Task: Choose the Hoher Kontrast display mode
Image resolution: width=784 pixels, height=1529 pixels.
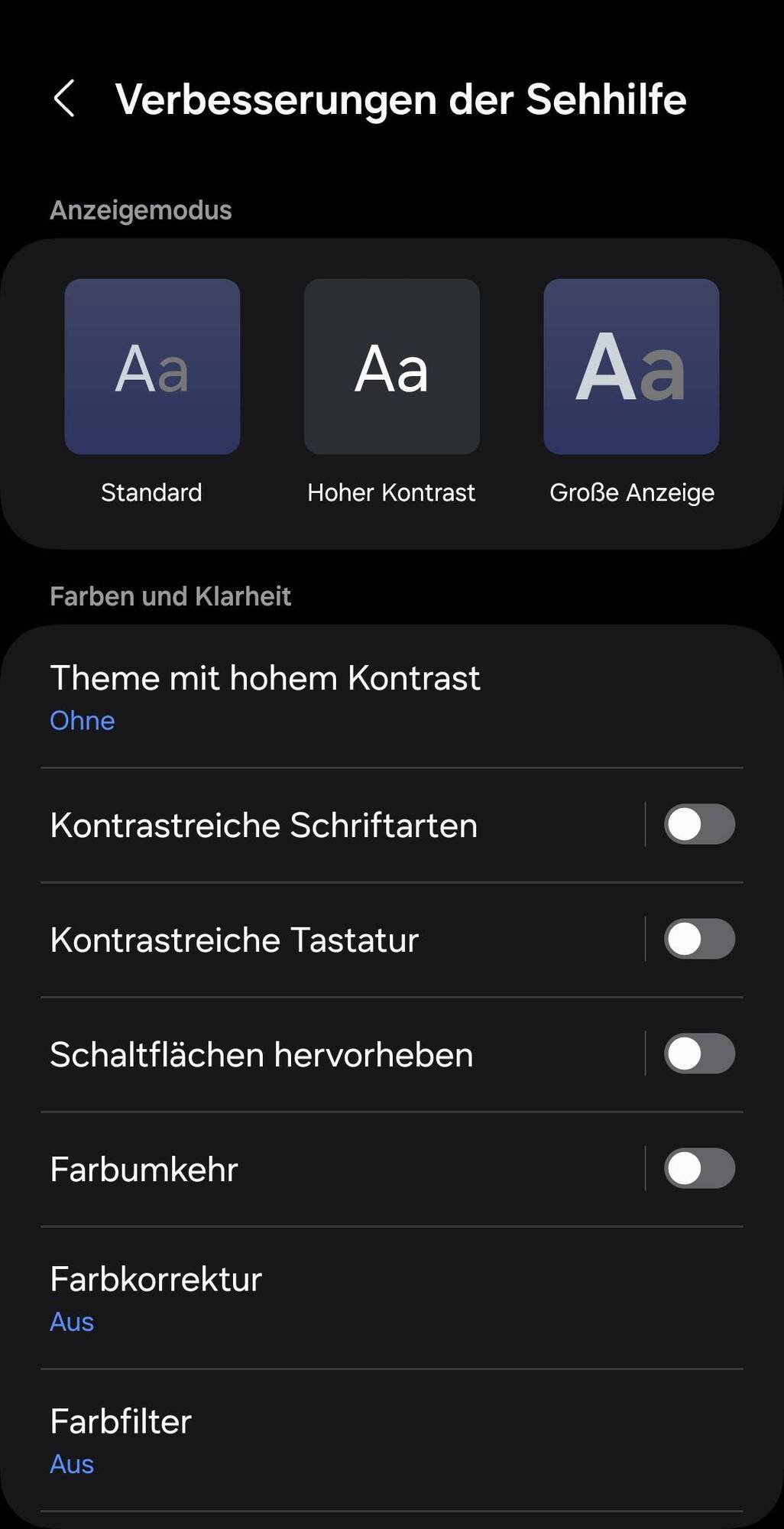Action: coord(391,367)
